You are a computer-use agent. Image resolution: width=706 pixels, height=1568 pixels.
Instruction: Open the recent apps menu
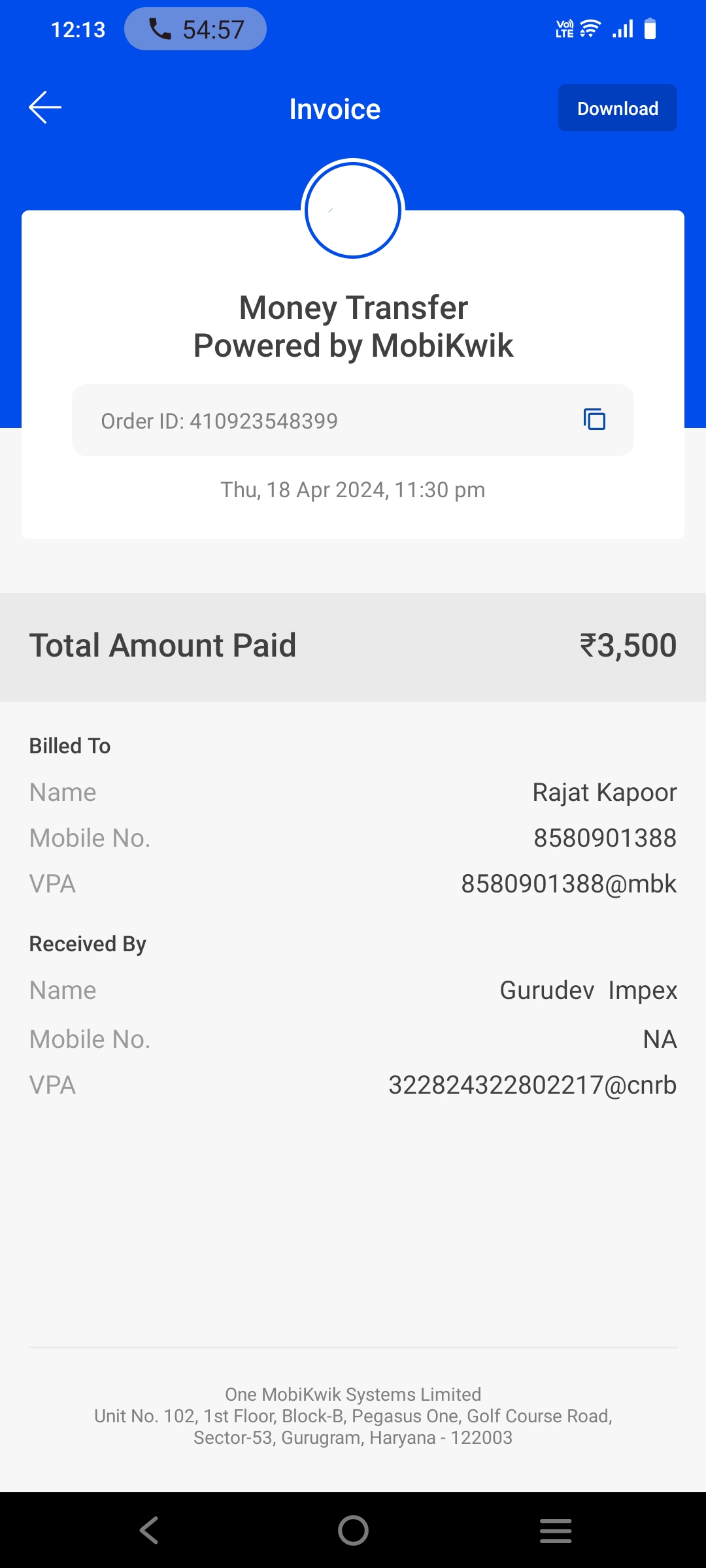[556, 1530]
